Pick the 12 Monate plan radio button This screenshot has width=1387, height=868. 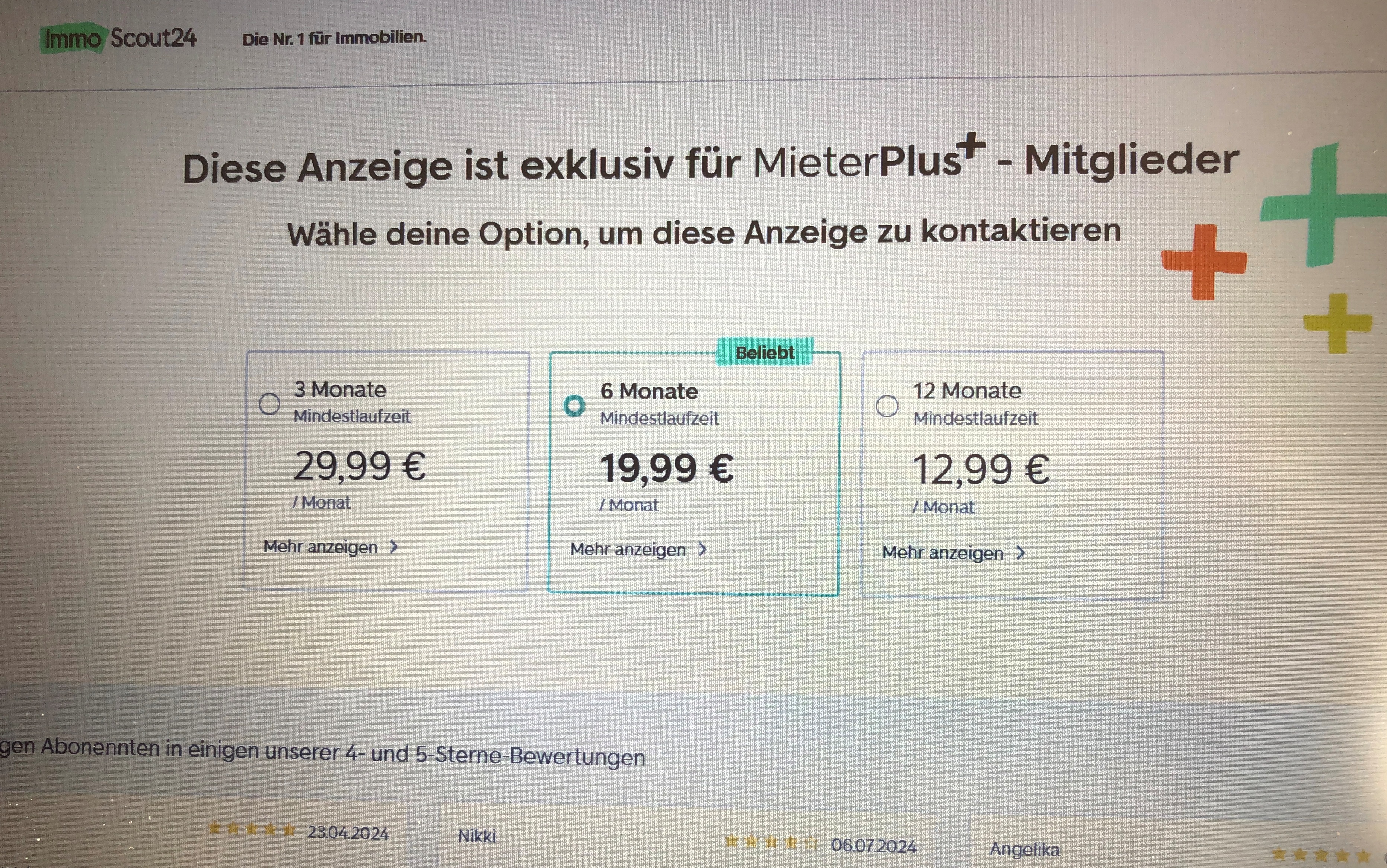[887, 406]
